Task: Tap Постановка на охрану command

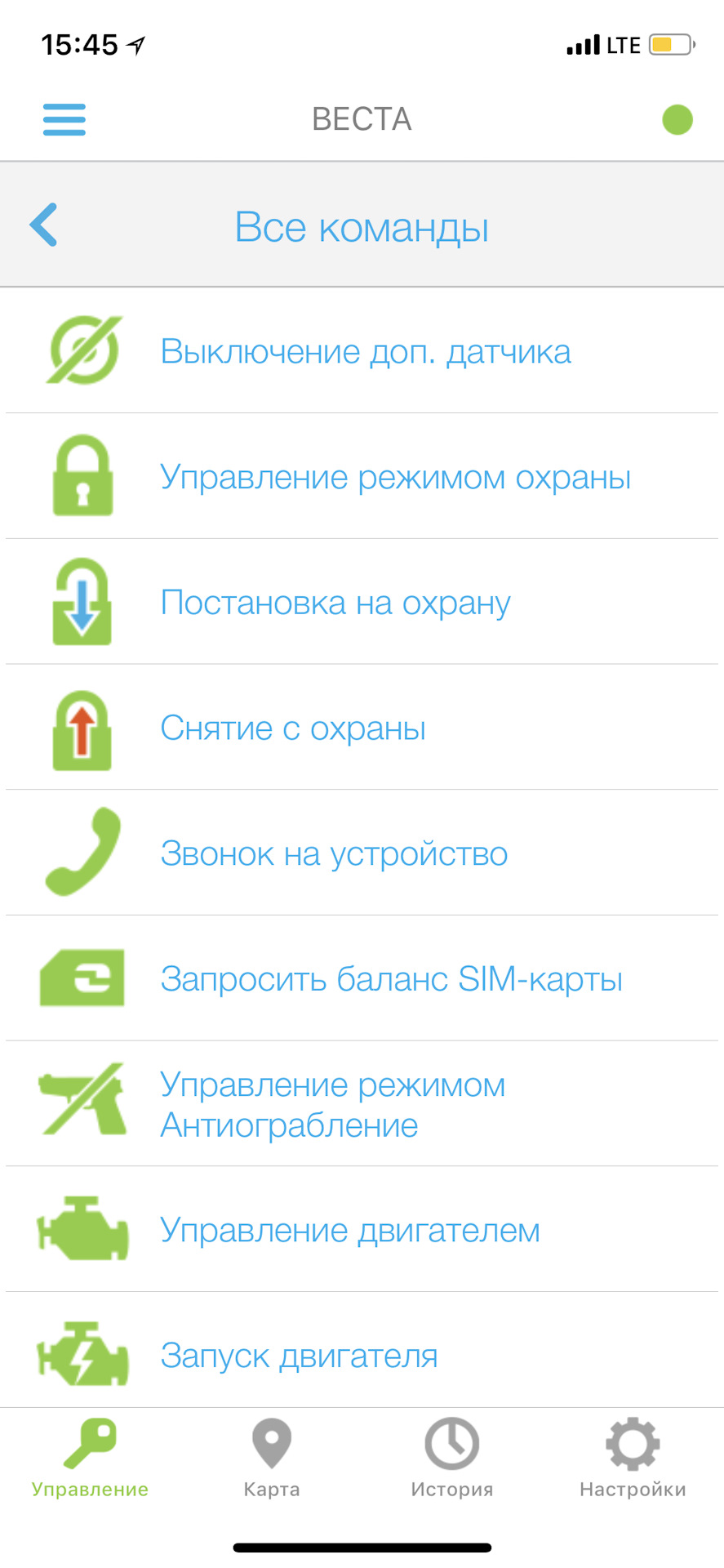Action: [335, 603]
